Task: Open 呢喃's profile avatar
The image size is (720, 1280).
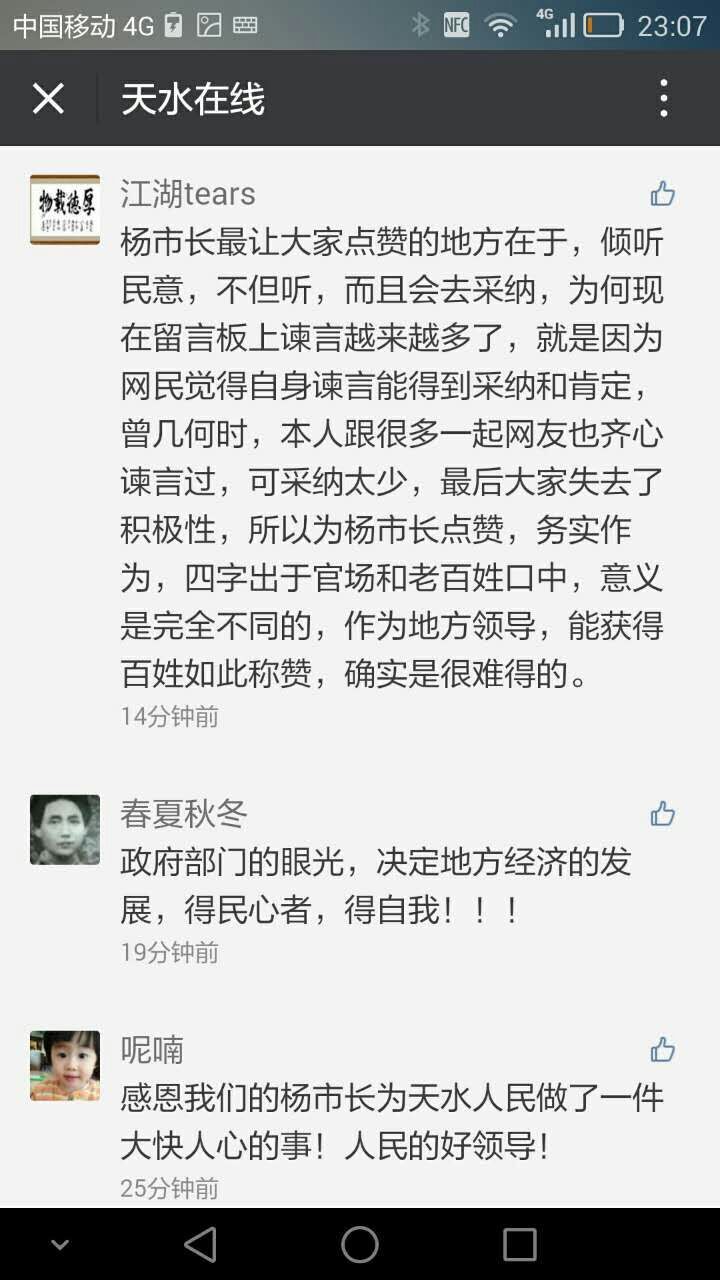Action: pos(65,1065)
